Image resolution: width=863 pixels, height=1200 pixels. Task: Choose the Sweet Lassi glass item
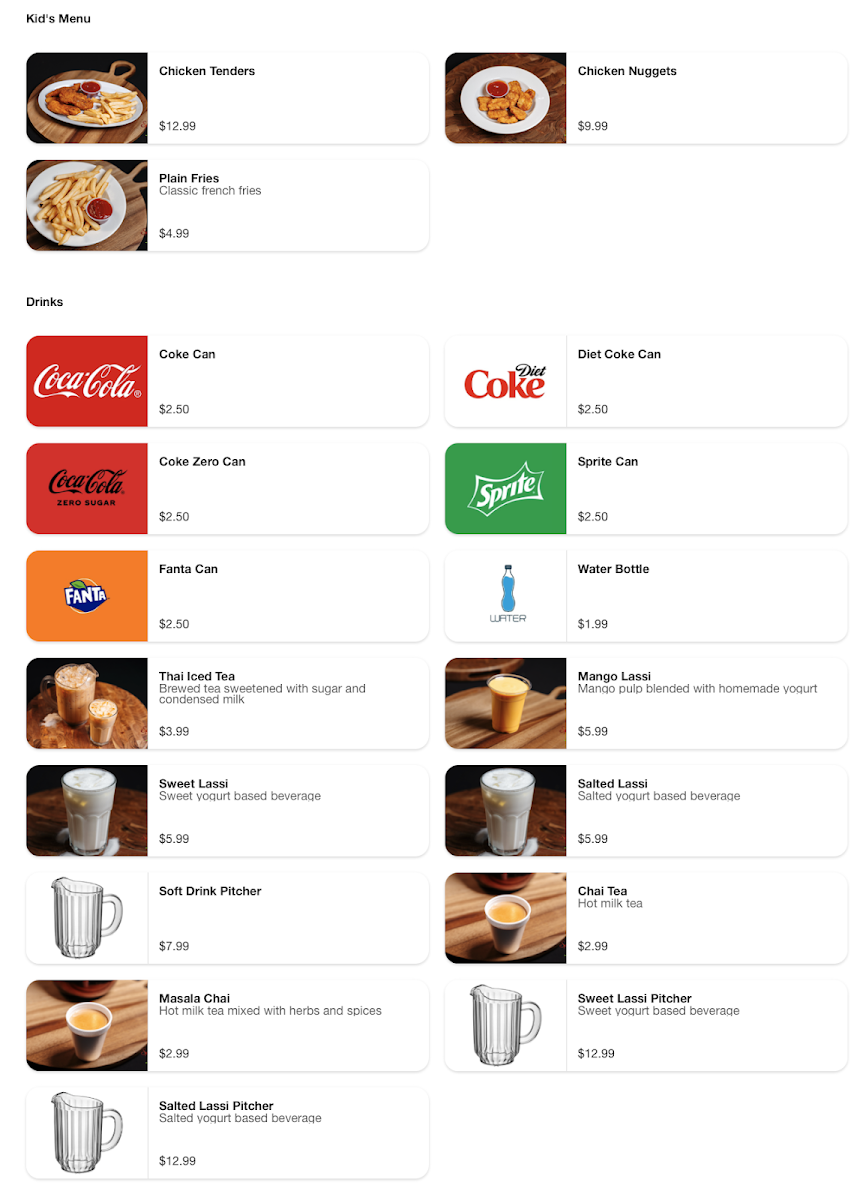click(x=227, y=810)
